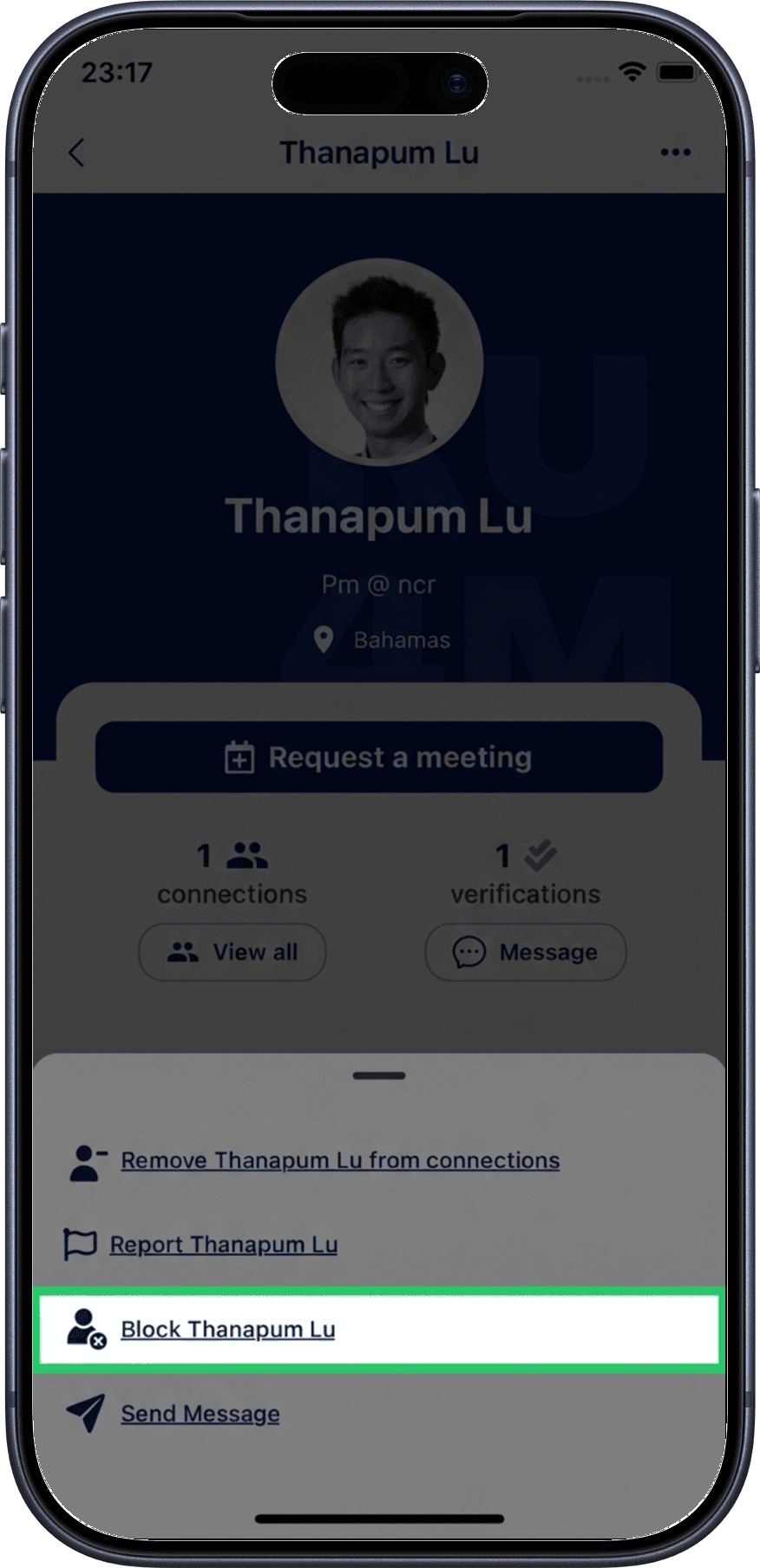
Task: View all connections
Action: coord(233,952)
